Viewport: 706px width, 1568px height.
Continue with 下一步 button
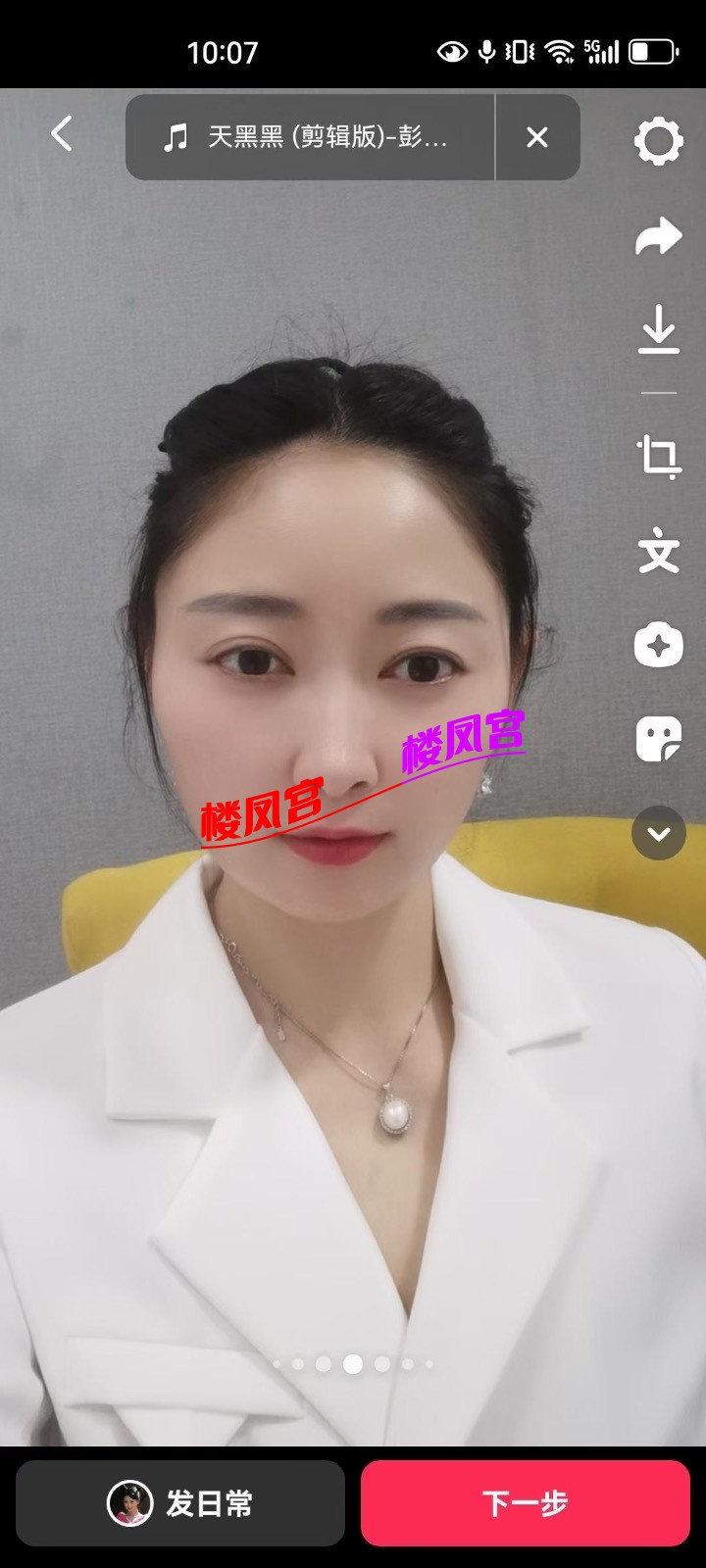pos(526,1503)
